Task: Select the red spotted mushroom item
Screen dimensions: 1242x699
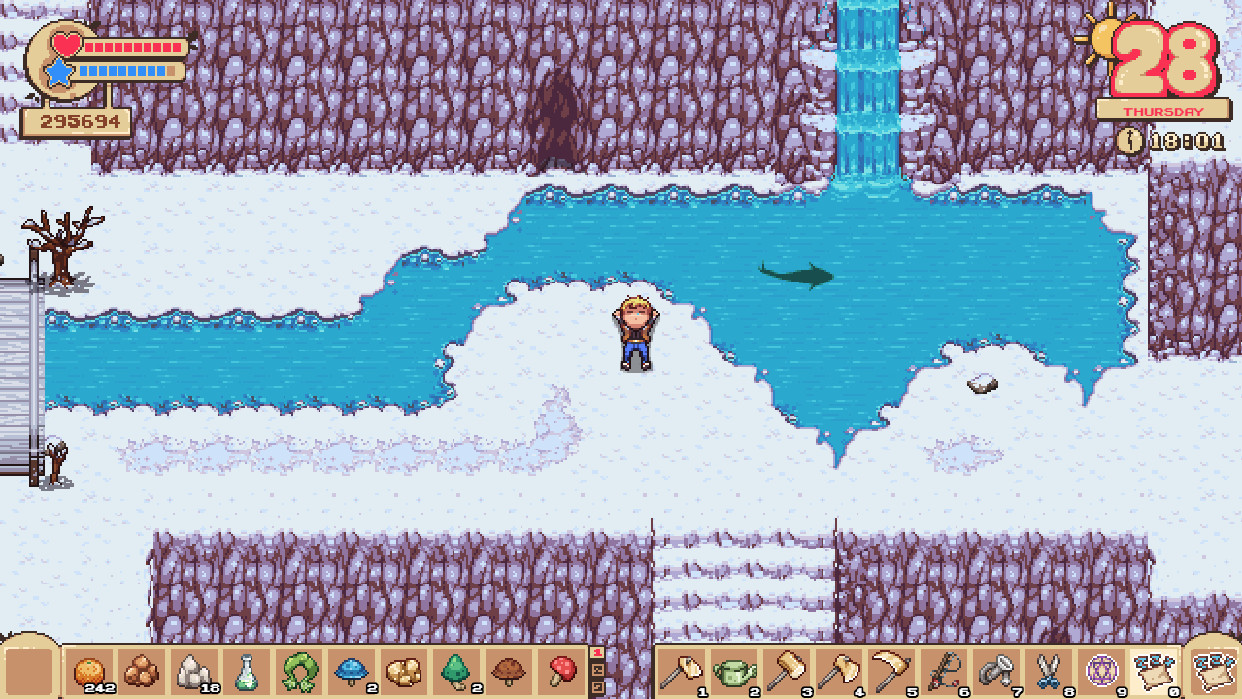Action: pos(560,669)
